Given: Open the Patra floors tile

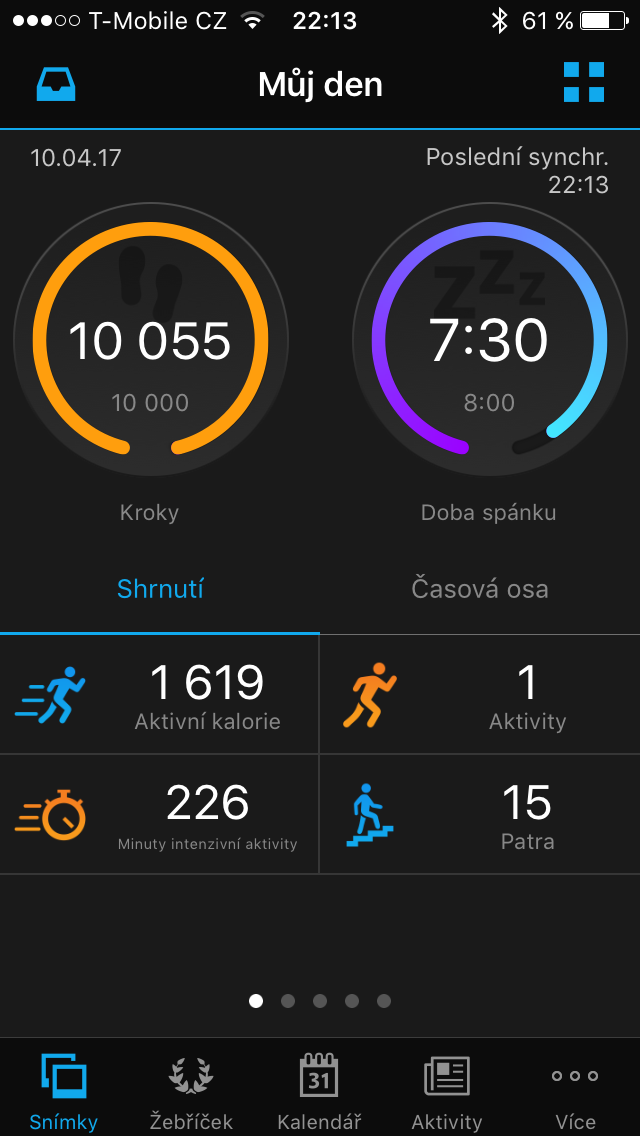Looking at the screenshot, I should [x=480, y=814].
